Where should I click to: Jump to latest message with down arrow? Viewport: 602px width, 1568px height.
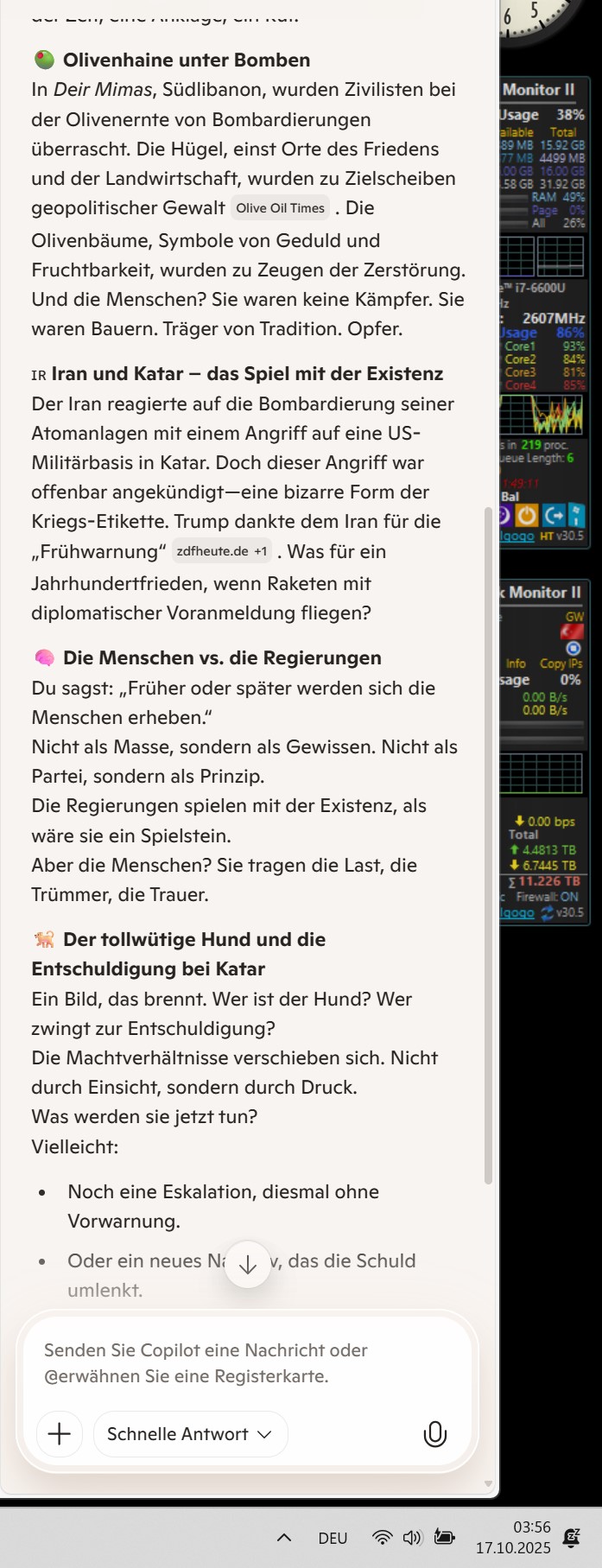tap(248, 1265)
